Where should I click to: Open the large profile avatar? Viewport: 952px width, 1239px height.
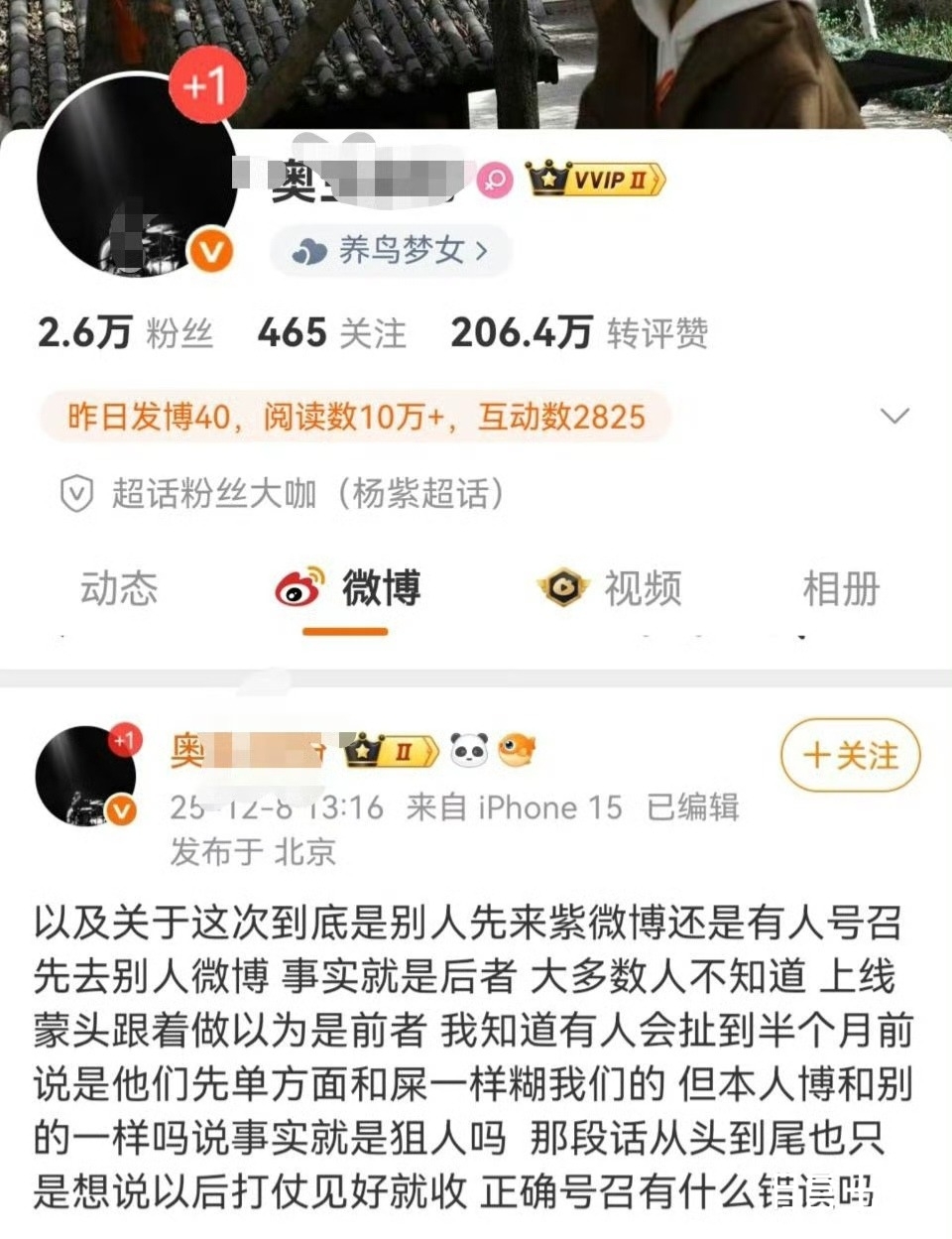137,177
